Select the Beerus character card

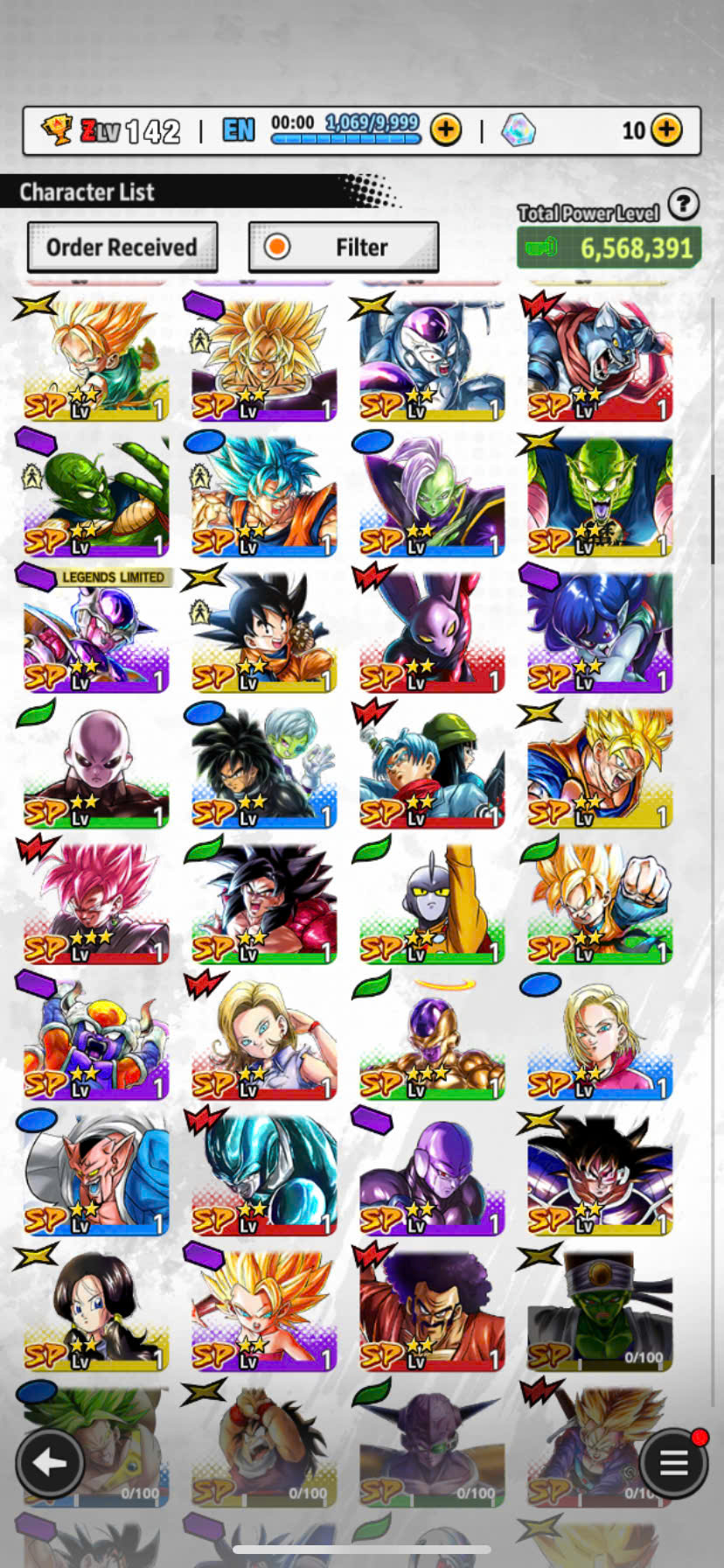[432, 630]
